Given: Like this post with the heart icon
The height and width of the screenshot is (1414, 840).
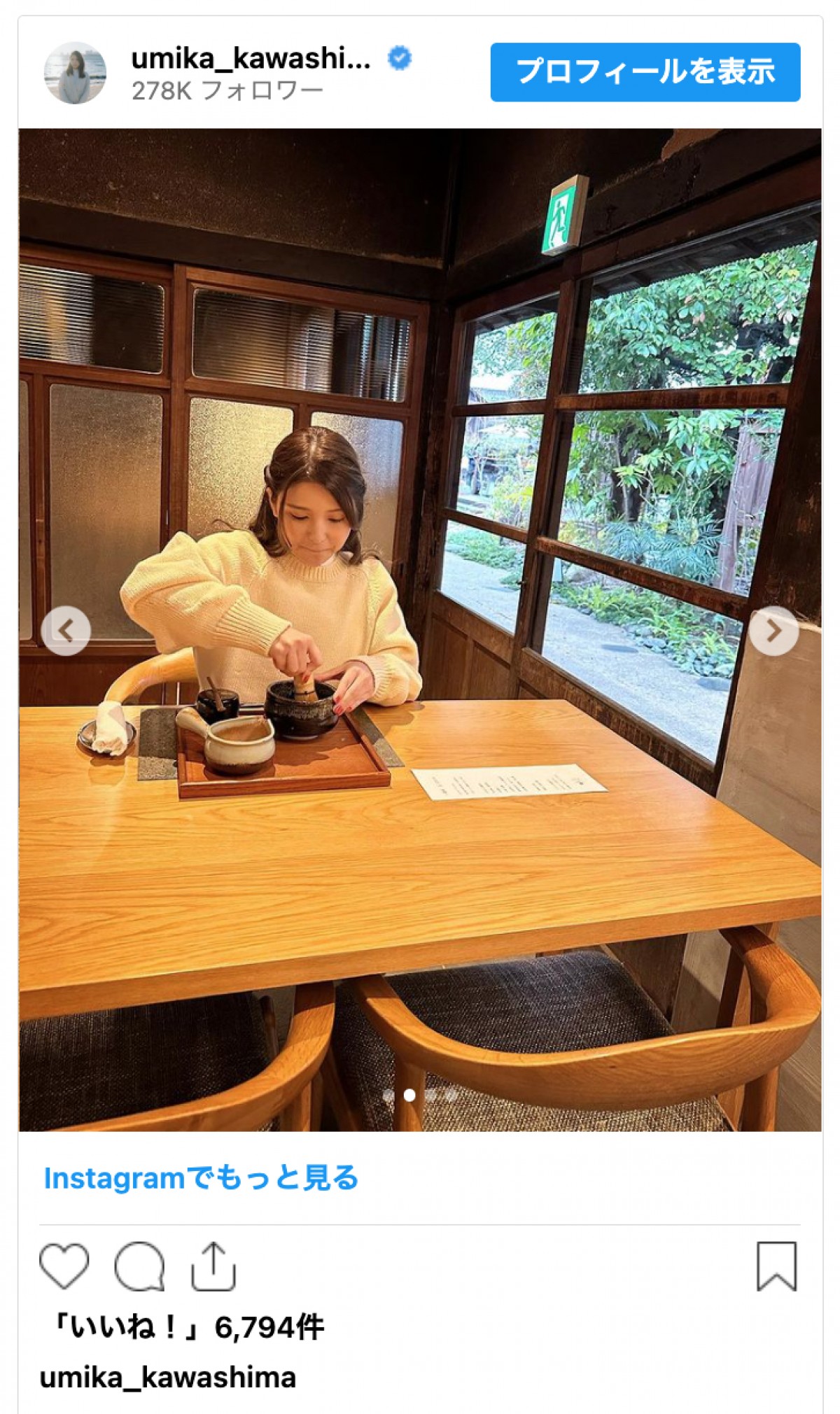Looking at the screenshot, I should click(x=64, y=1266).
